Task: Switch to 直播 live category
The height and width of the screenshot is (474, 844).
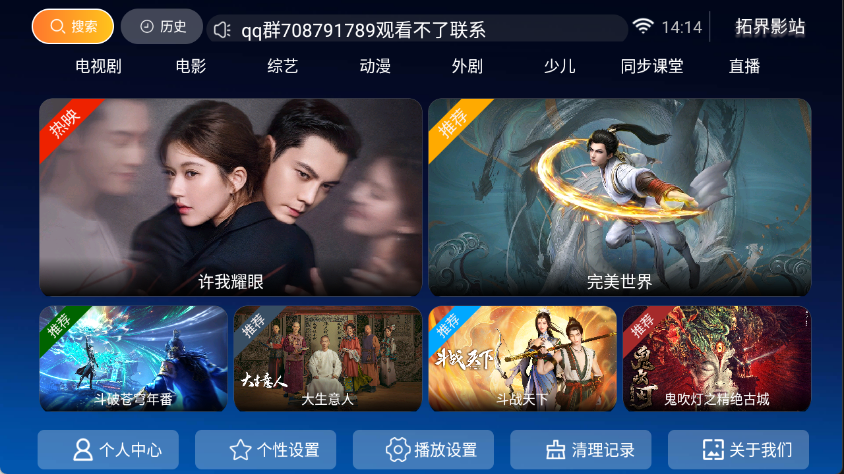Action: [744, 67]
